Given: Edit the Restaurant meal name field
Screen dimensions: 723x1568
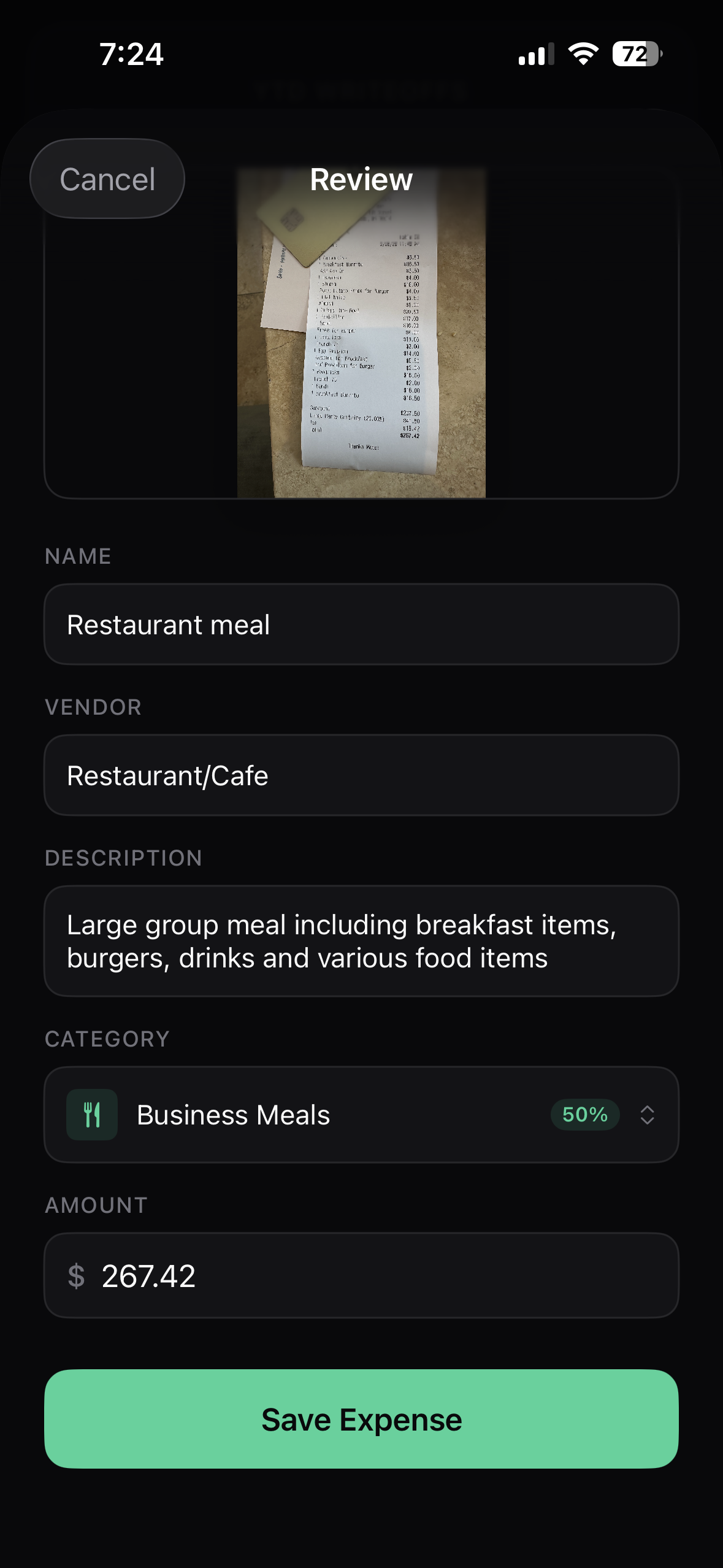Looking at the screenshot, I should (x=361, y=624).
